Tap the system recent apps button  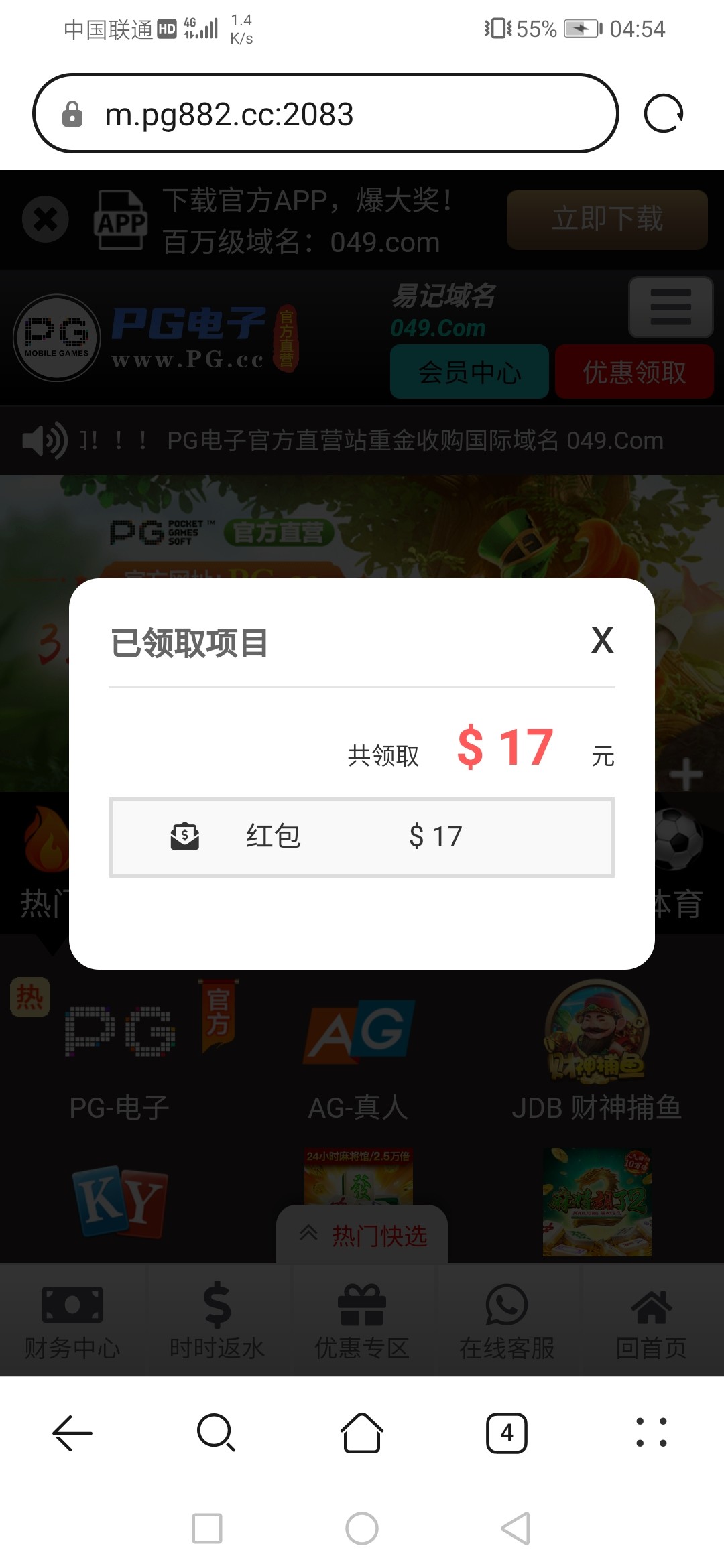click(x=207, y=1528)
